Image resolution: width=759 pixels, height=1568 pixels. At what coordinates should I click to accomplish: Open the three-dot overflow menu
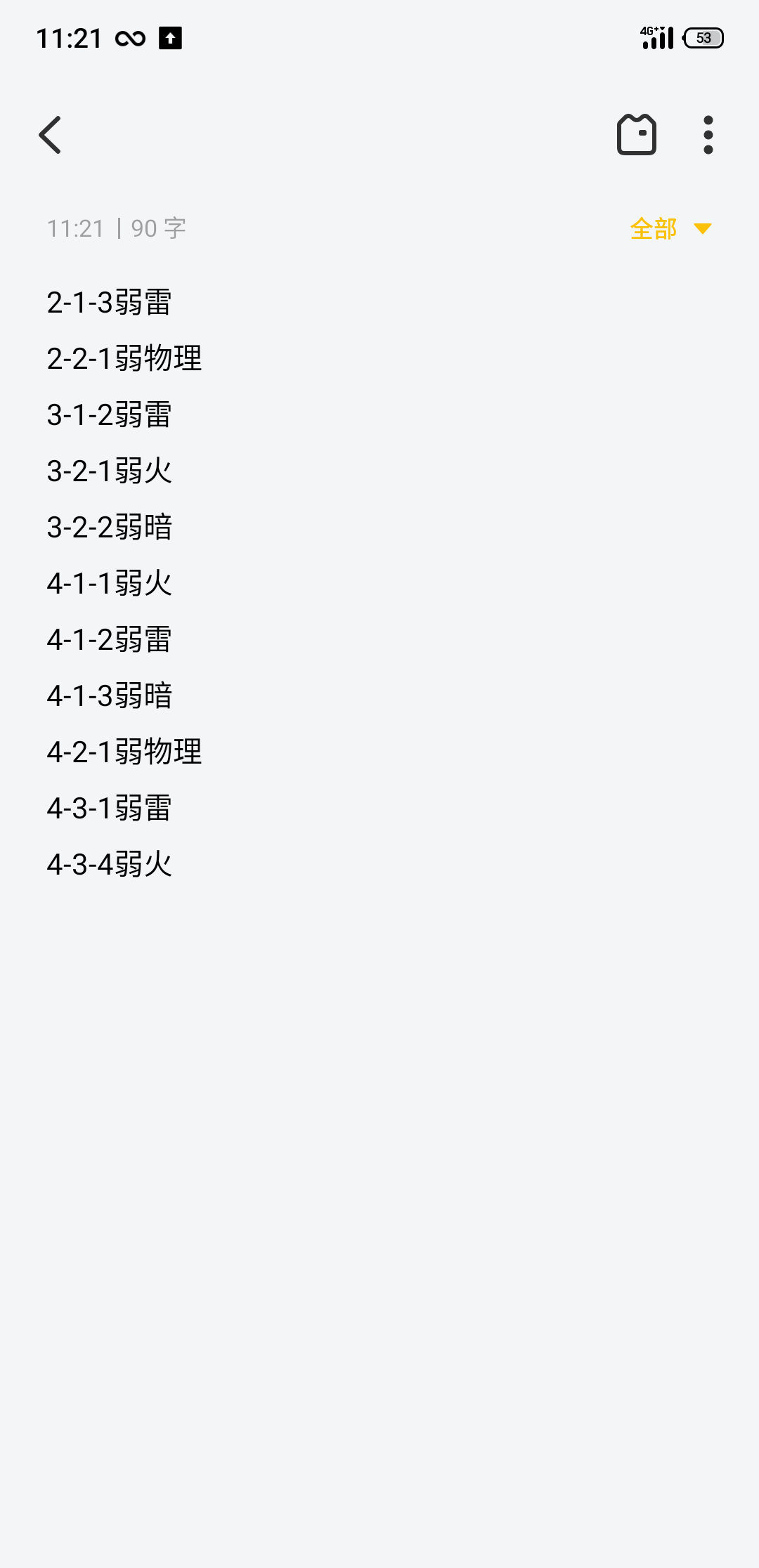708,135
